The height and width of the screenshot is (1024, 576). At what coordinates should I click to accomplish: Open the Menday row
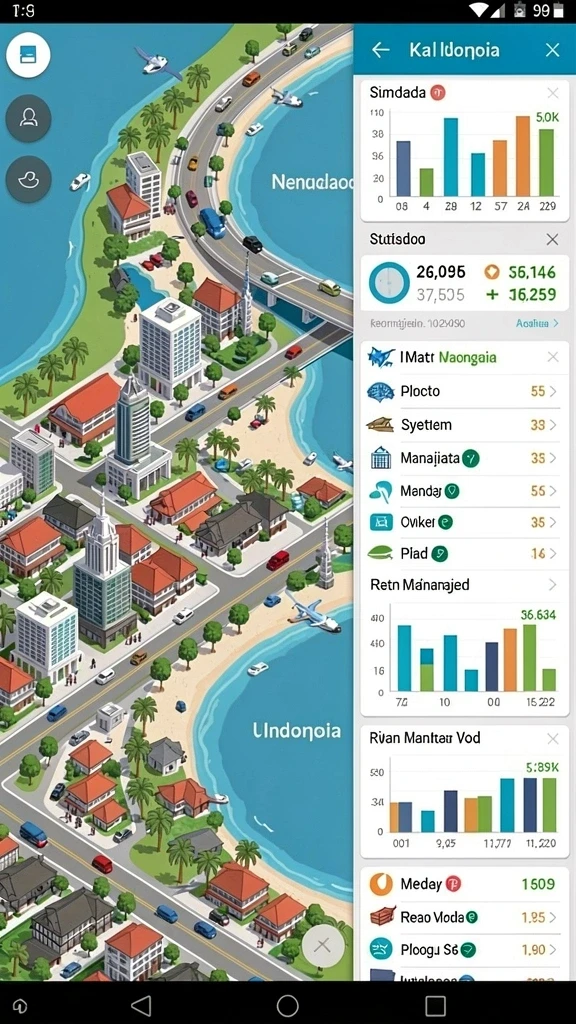[x=462, y=490]
